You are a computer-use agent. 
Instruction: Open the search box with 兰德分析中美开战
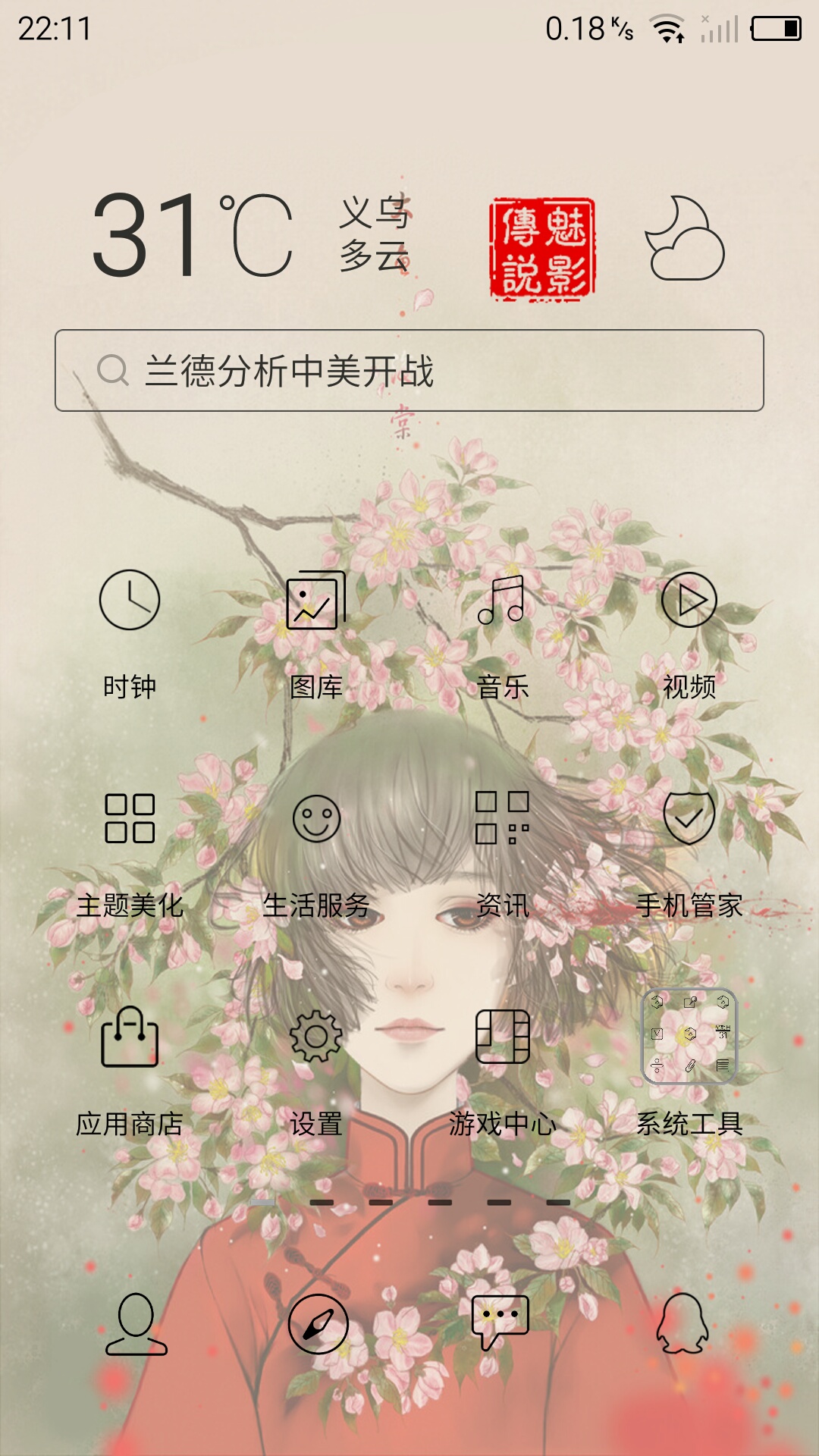coord(409,371)
